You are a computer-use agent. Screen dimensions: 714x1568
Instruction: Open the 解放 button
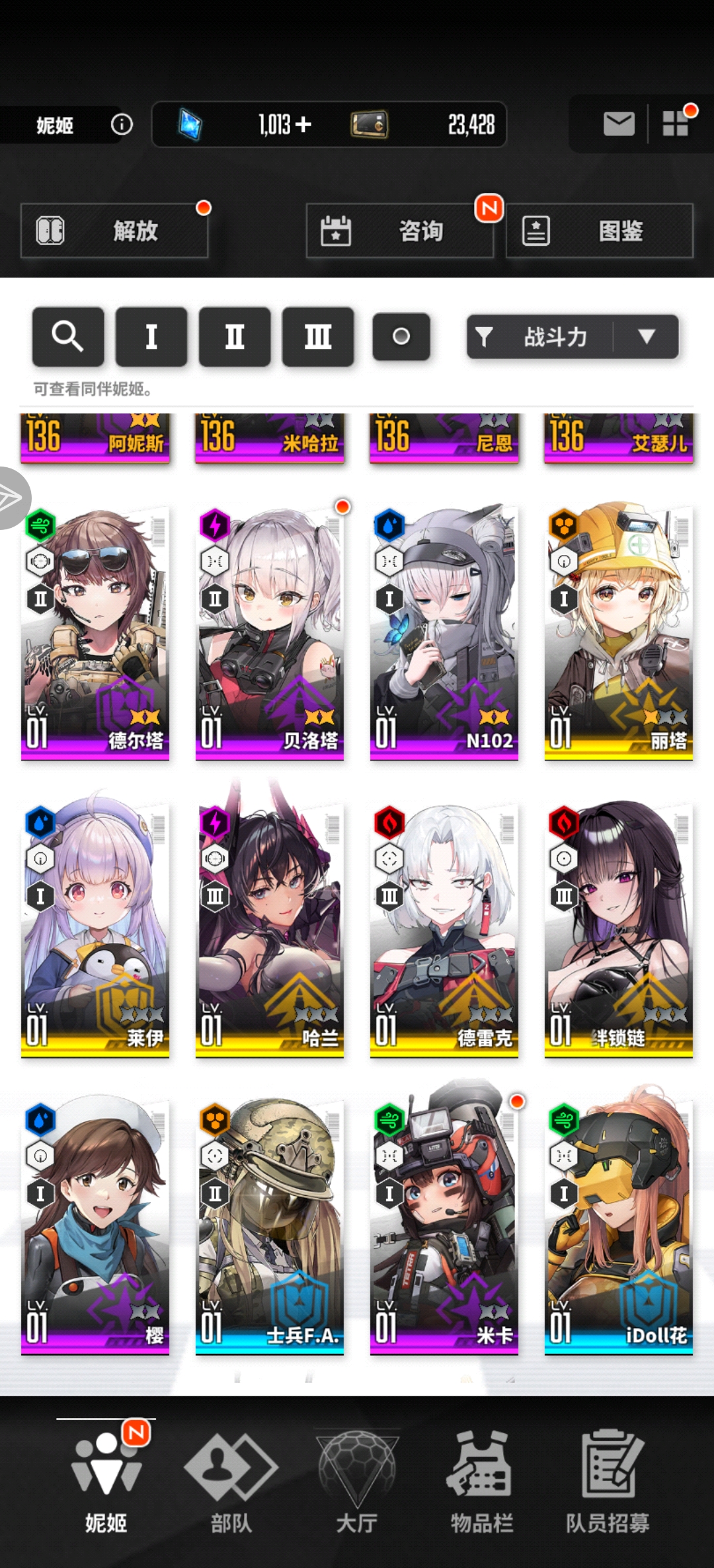[114, 231]
